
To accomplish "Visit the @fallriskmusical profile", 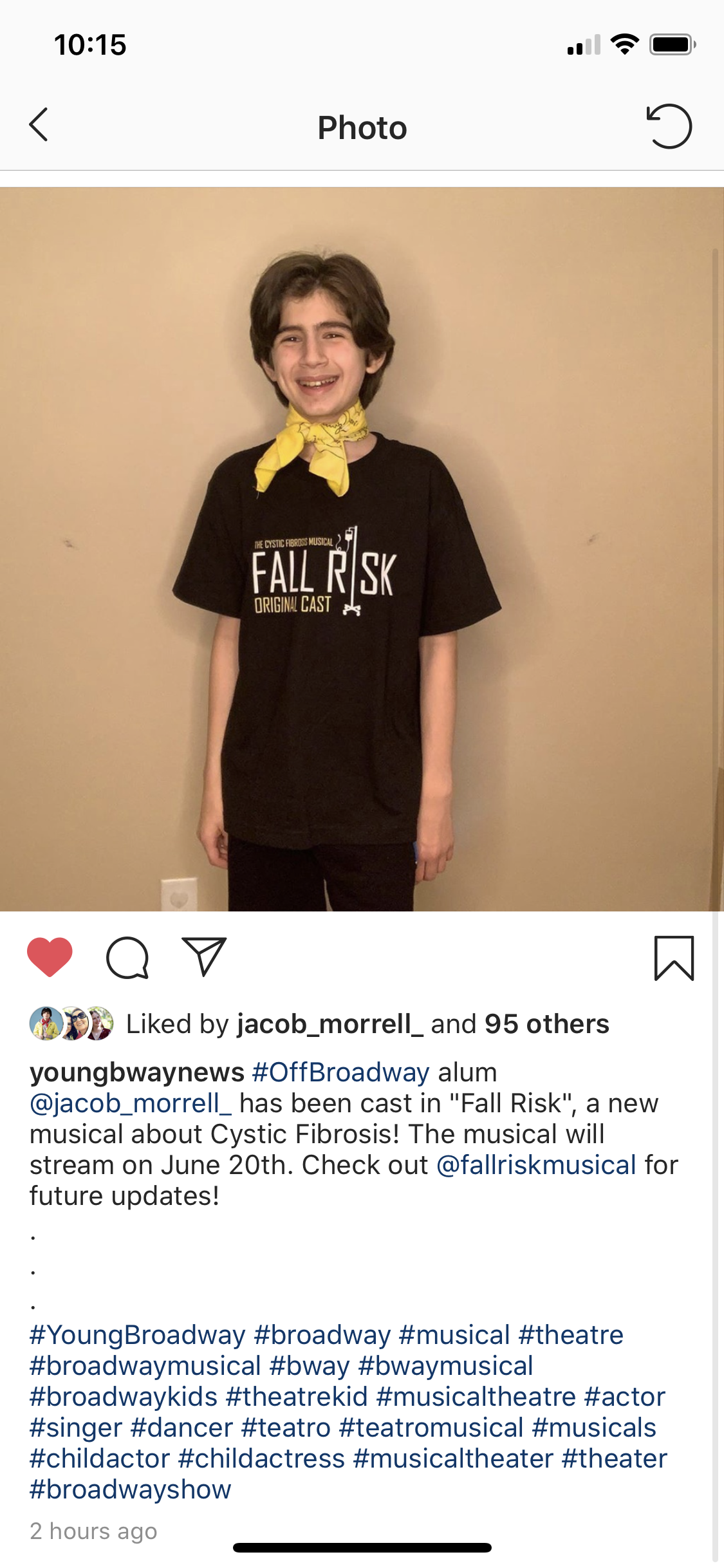I will point(536,1165).
